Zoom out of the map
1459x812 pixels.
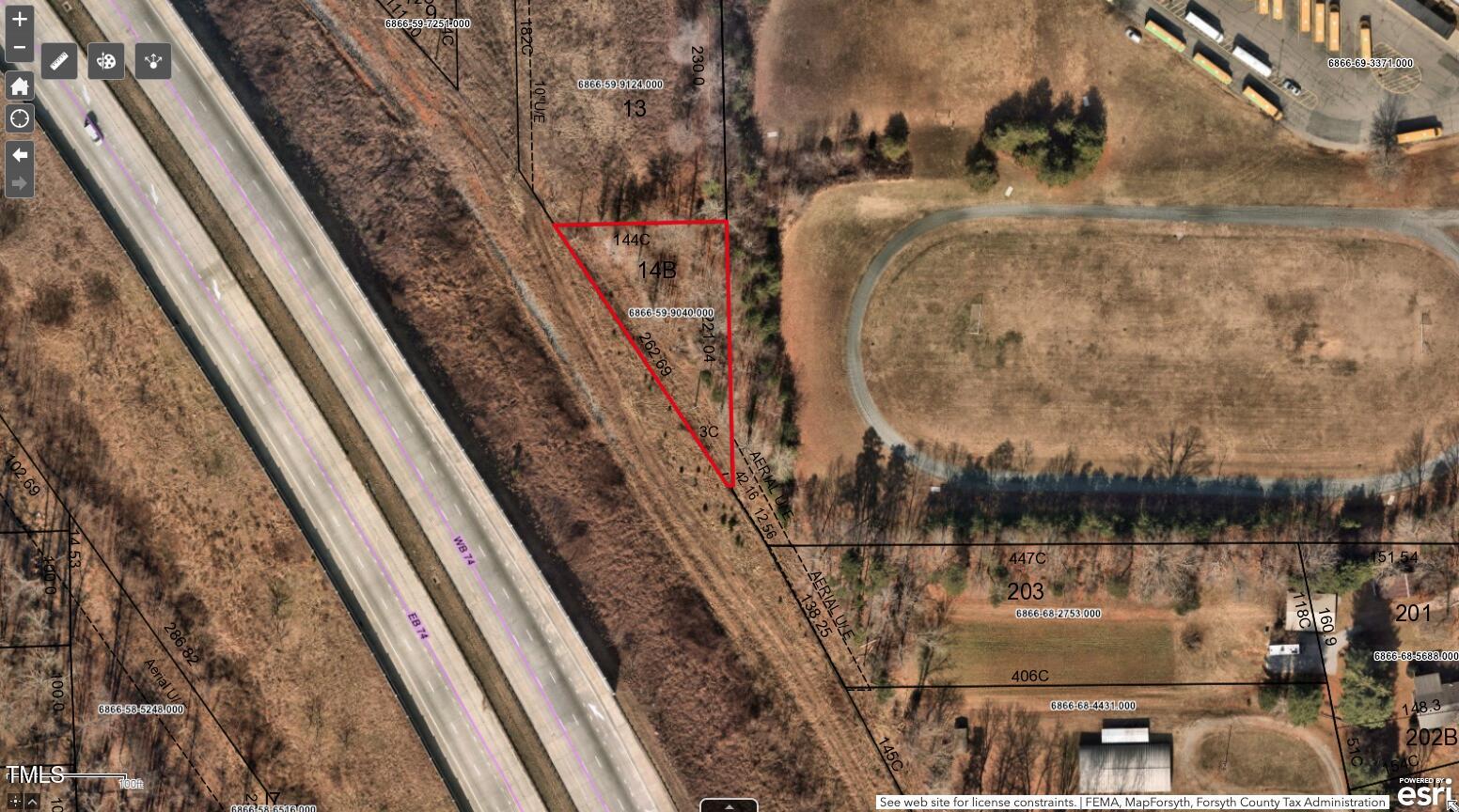pos(19,47)
